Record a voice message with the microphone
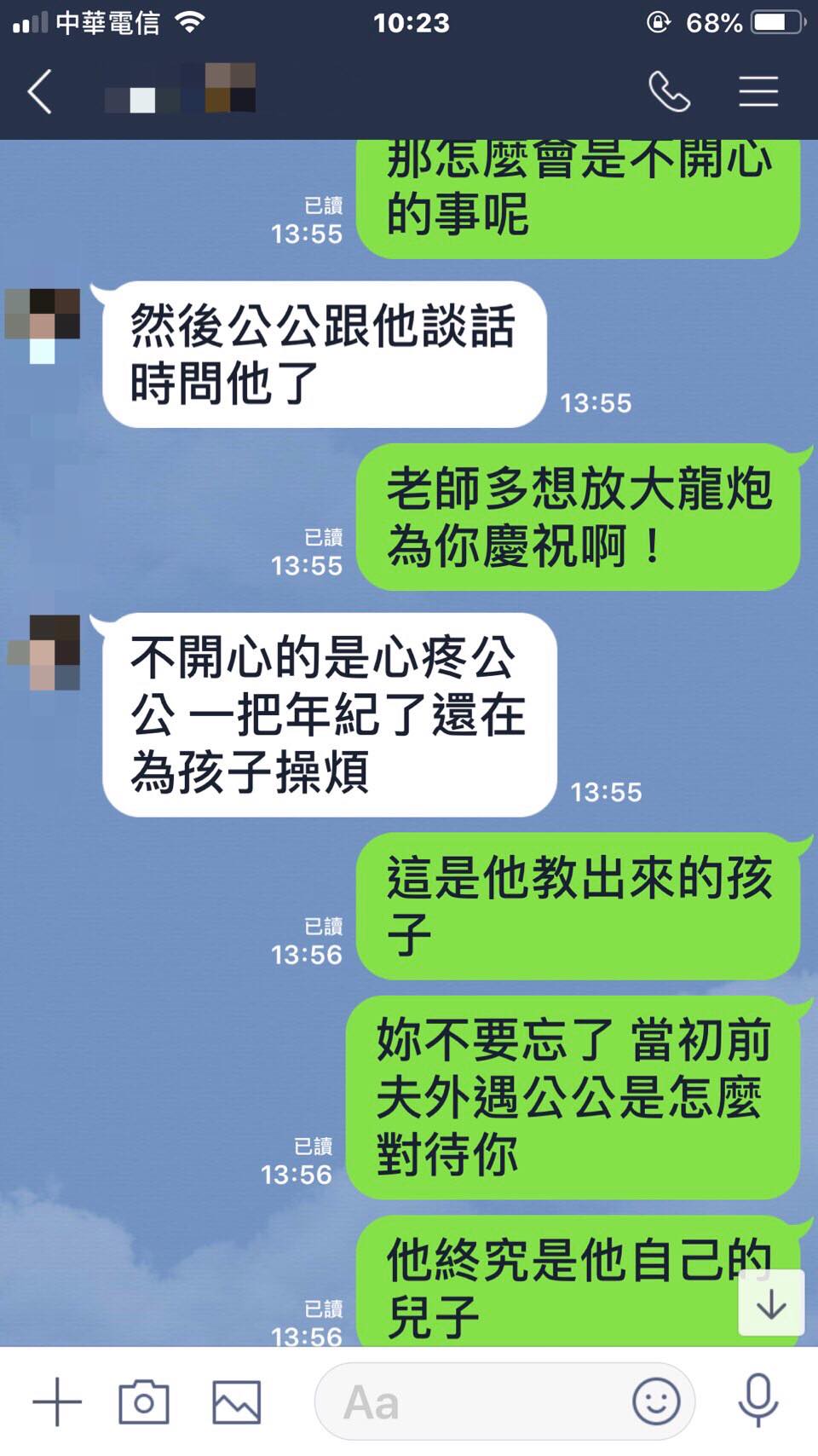Viewport: 818px width, 1456px height. (x=758, y=1401)
